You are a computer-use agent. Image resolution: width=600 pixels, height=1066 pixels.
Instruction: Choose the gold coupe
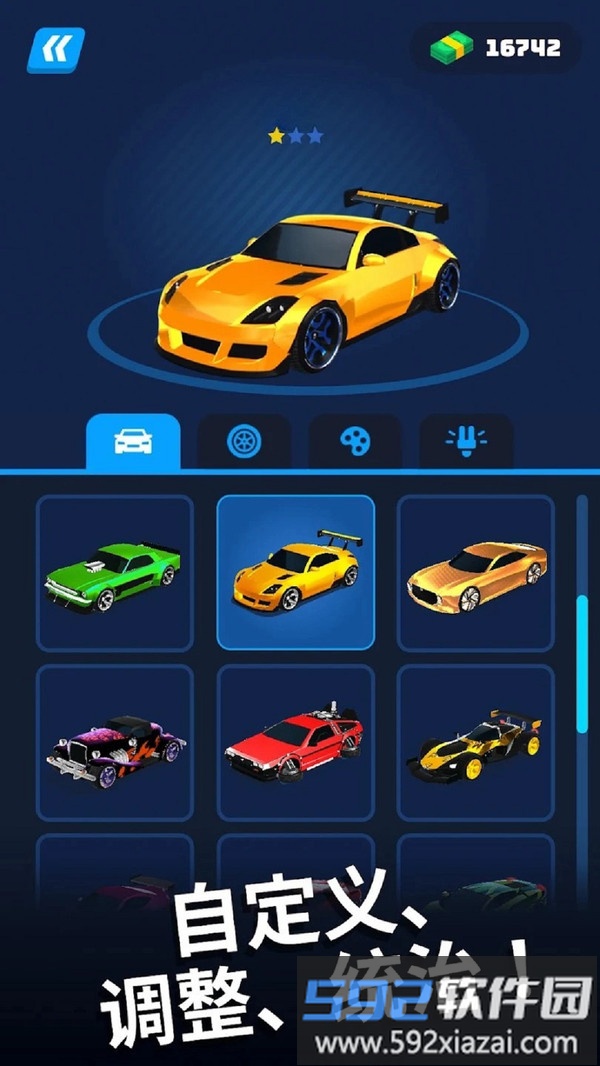[476, 573]
